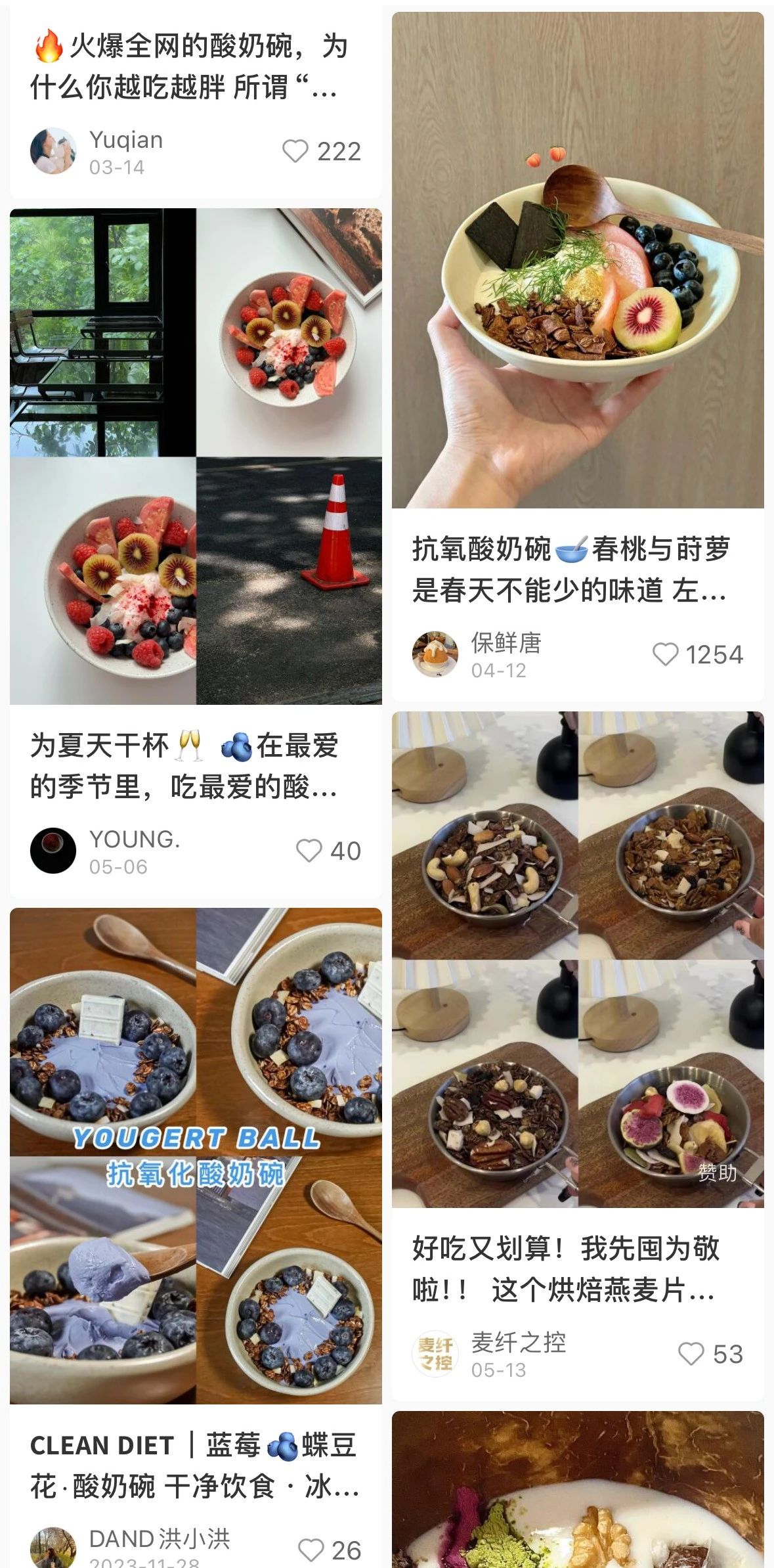This screenshot has height=1568, width=774.
Task: Open the 抗氧酸奶碗 春桃与莳萝 post
Action: coord(577,260)
